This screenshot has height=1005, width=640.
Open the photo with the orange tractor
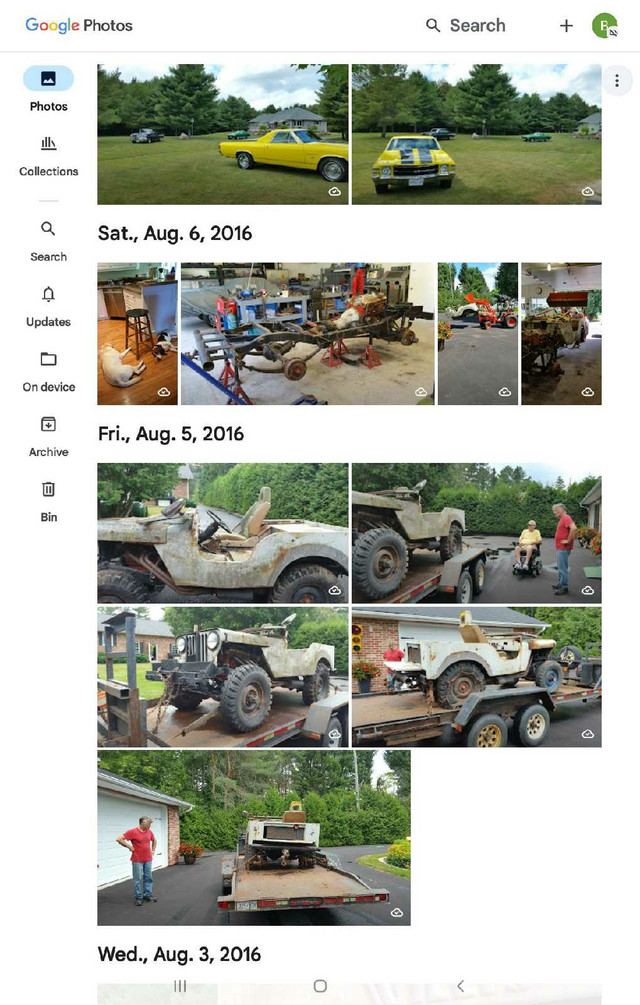[478, 334]
